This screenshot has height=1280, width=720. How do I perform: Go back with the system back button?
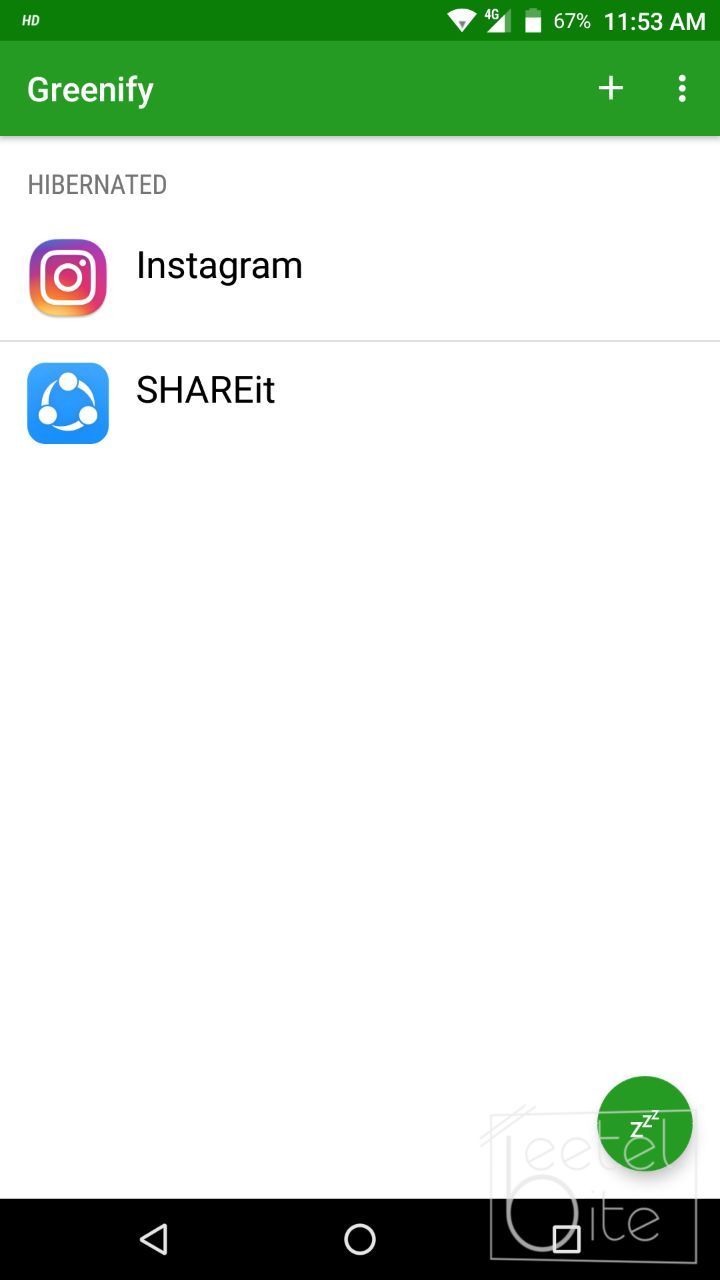coord(154,1240)
